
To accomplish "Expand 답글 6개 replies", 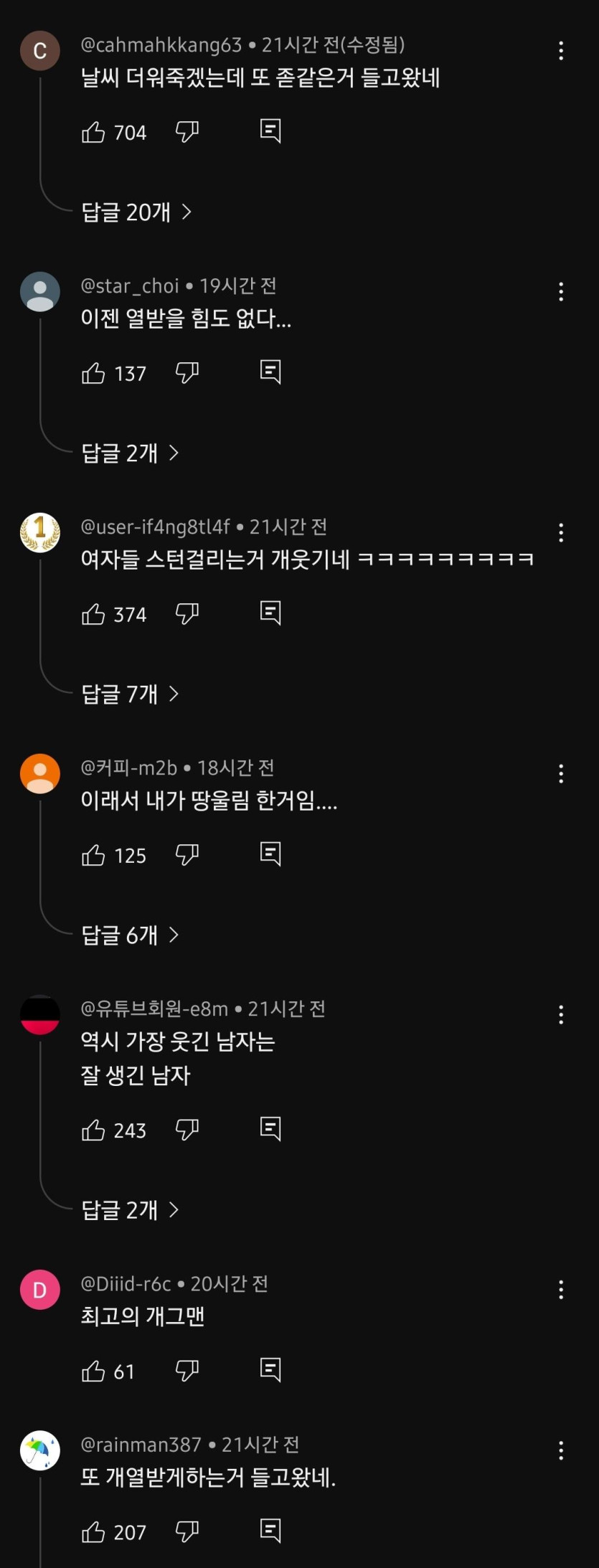I will click(x=130, y=935).
